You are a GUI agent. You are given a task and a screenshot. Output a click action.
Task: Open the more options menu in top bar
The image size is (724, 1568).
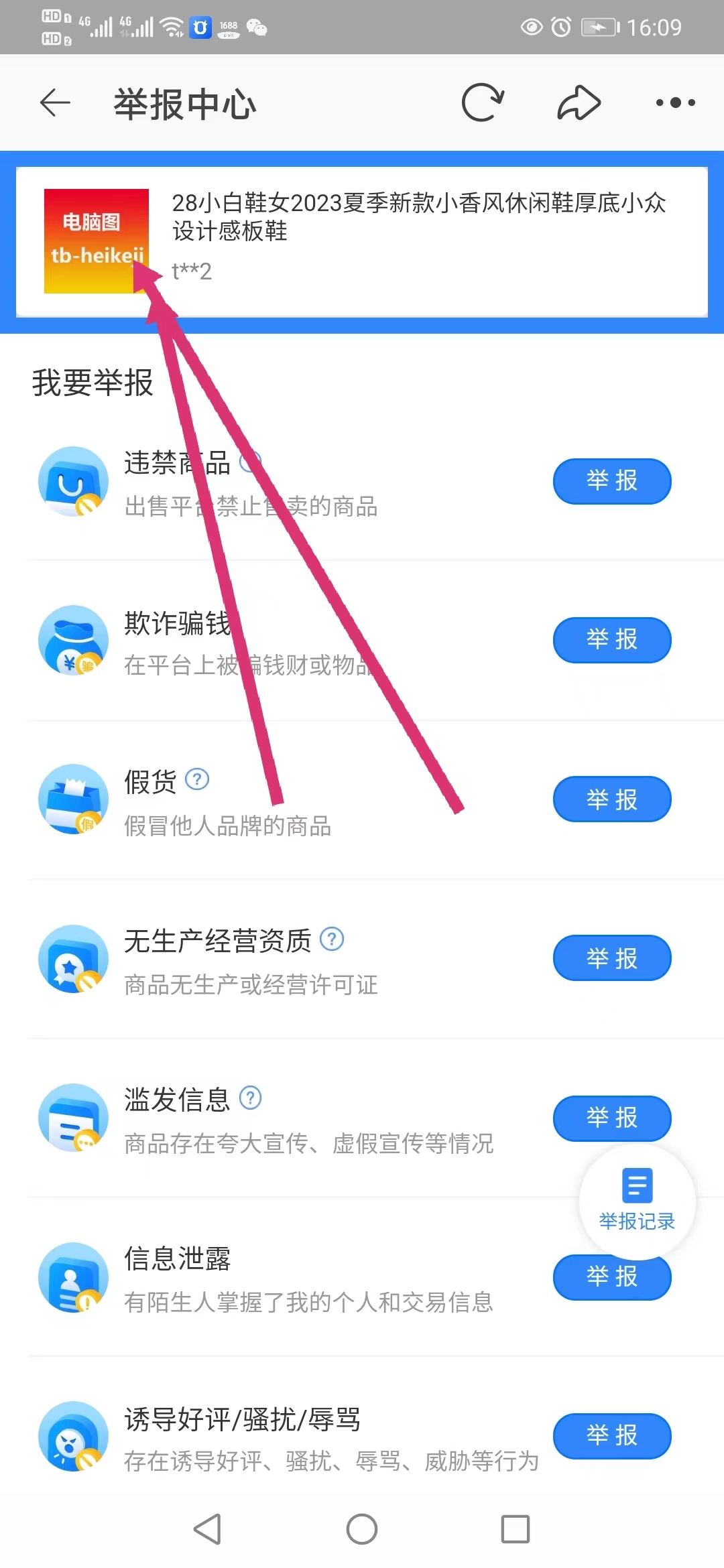pos(676,103)
